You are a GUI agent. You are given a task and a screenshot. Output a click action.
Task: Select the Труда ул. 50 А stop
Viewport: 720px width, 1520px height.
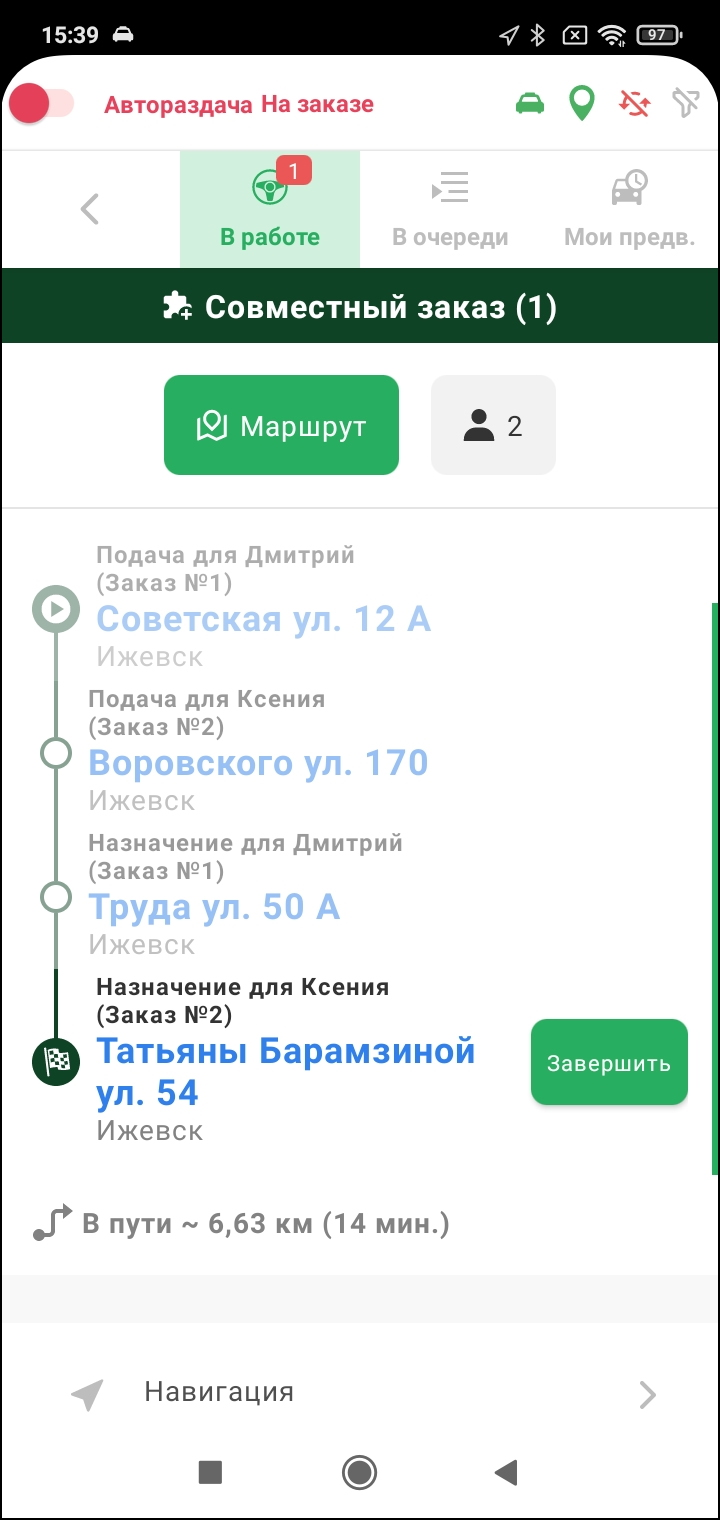coord(214,907)
